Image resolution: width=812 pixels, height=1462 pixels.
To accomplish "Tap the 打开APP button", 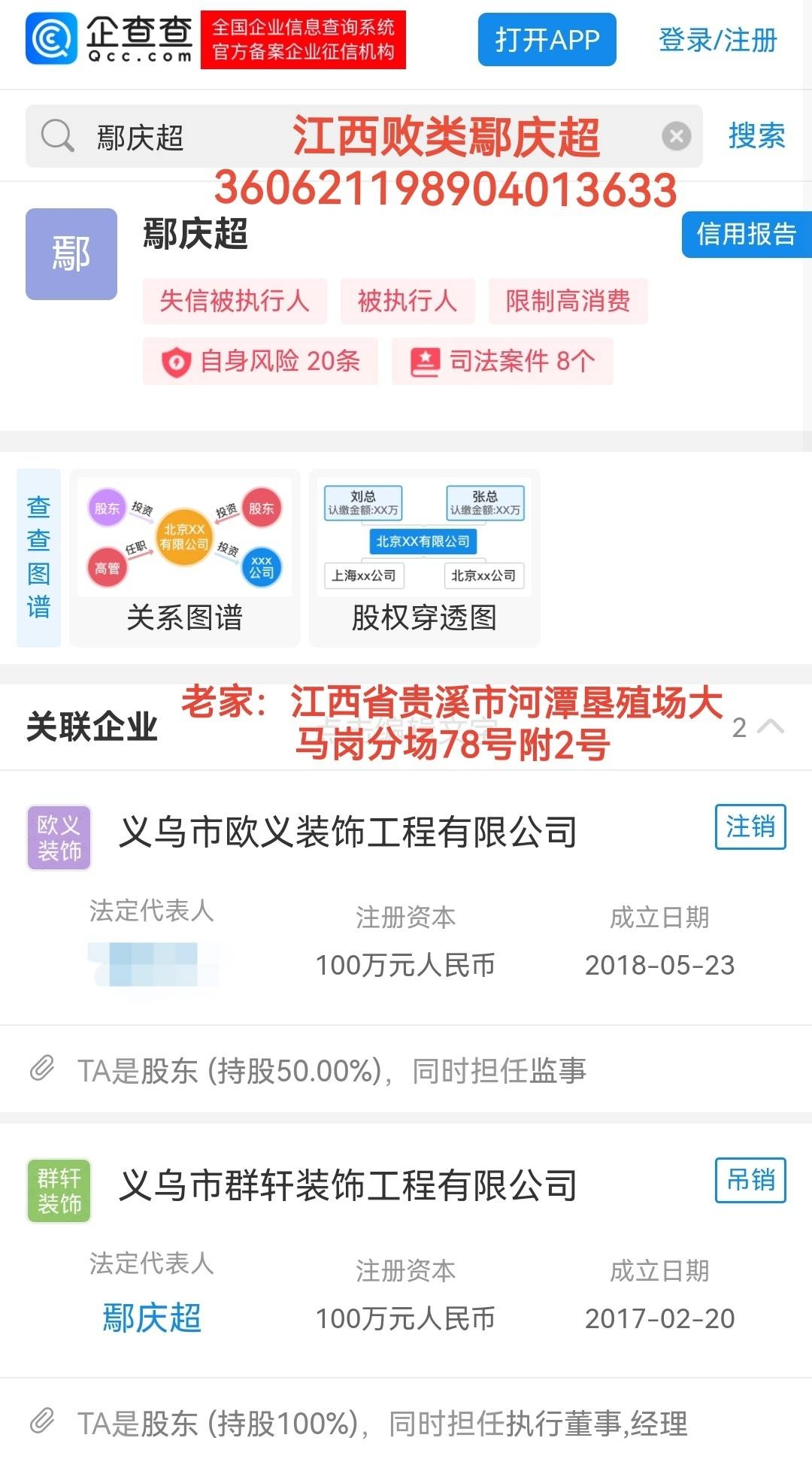I will (x=547, y=40).
